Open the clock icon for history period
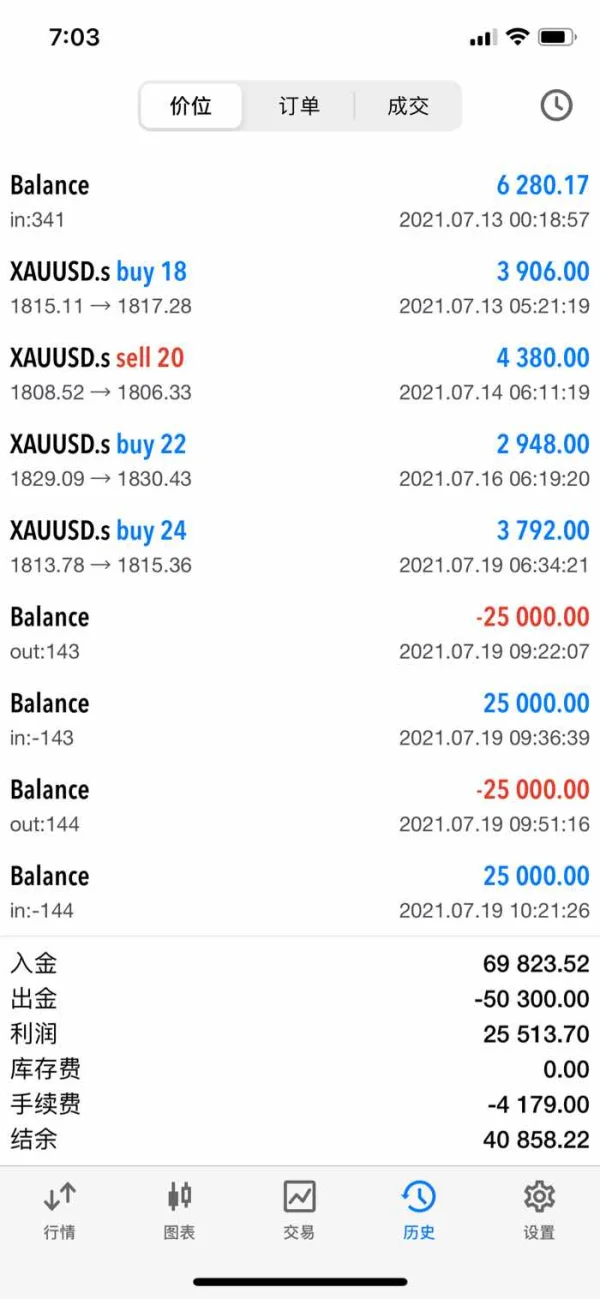 point(556,106)
